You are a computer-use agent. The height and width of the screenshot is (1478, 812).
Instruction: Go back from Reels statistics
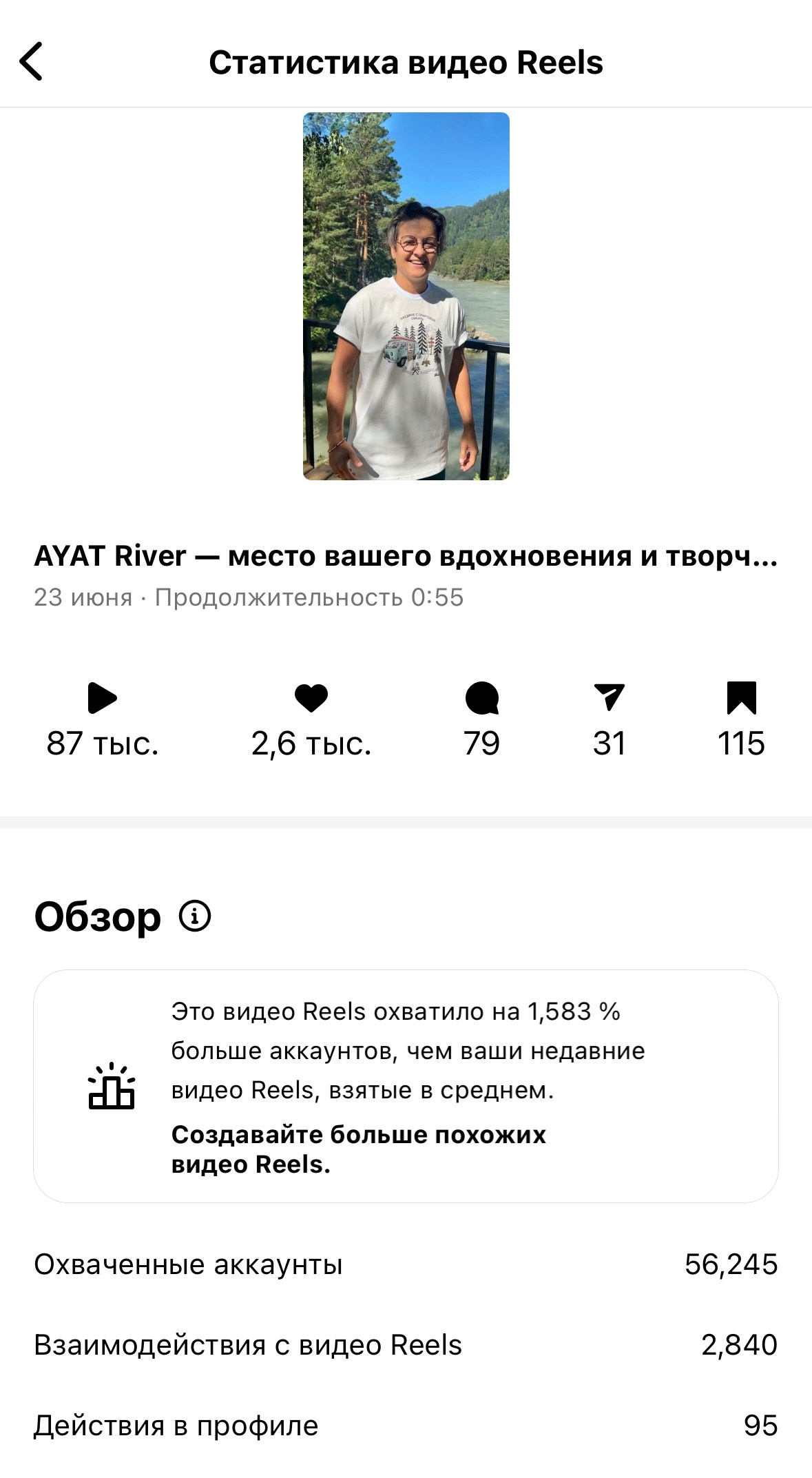point(32,61)
